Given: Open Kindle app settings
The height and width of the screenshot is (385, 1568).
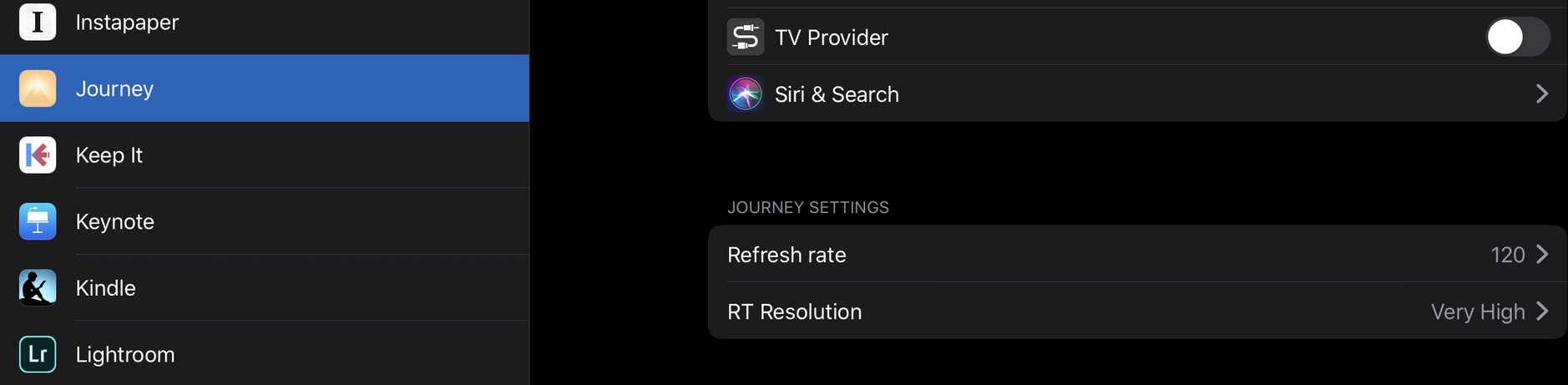Looking at the screenshot, I should 105,288.
